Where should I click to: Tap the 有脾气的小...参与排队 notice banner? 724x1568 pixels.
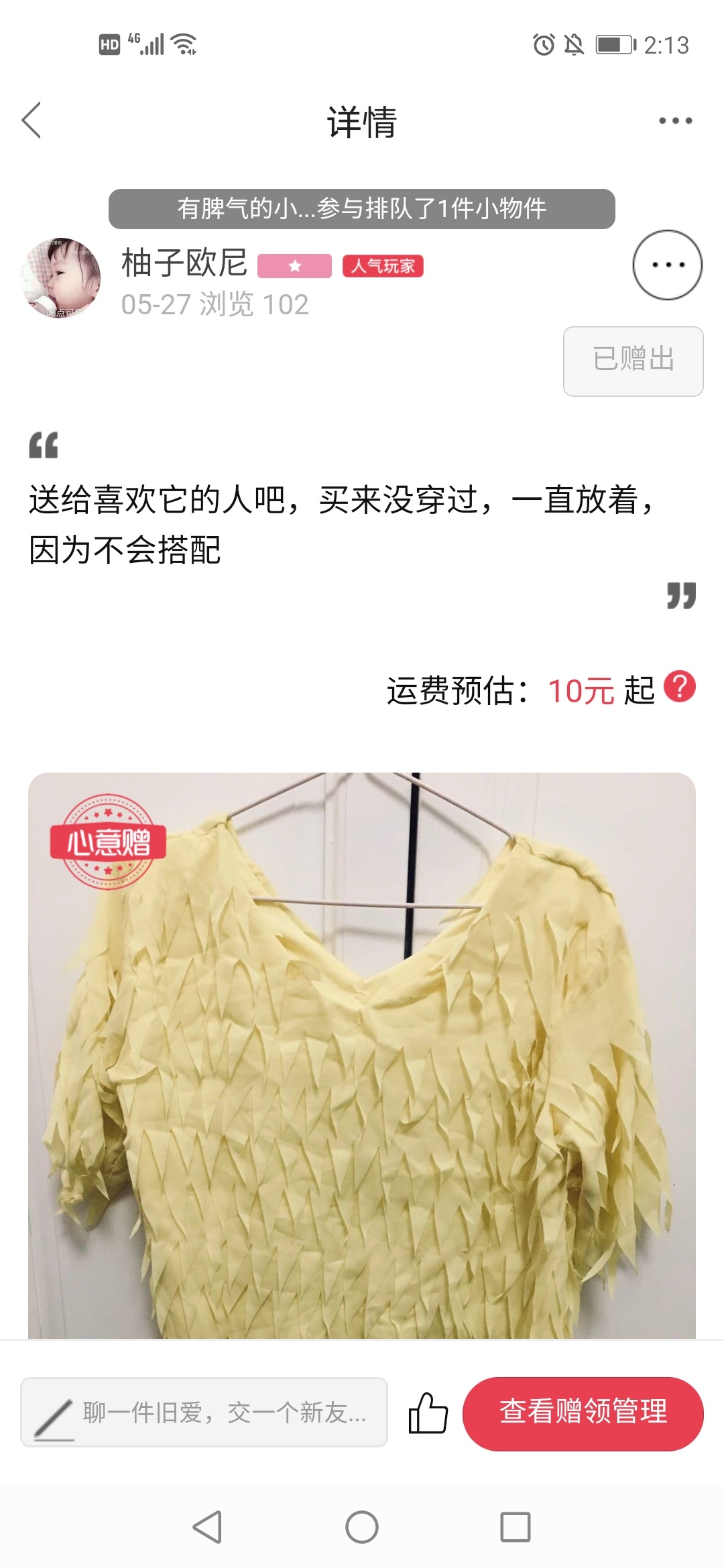pos(362,209)
